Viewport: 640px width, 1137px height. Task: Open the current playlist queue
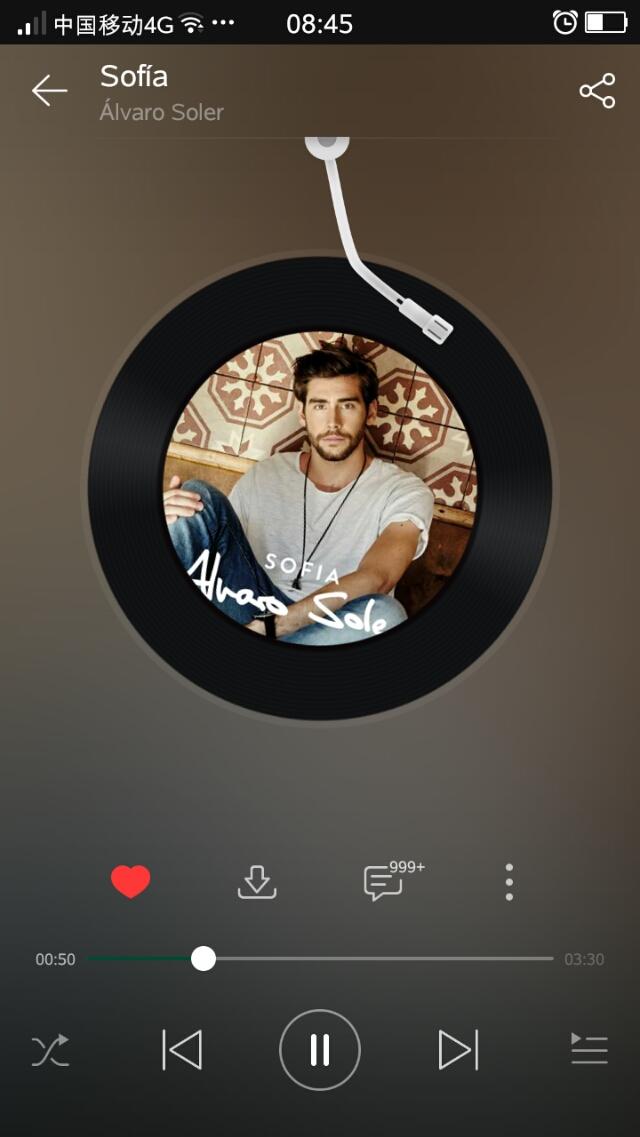pos(589,1050)
